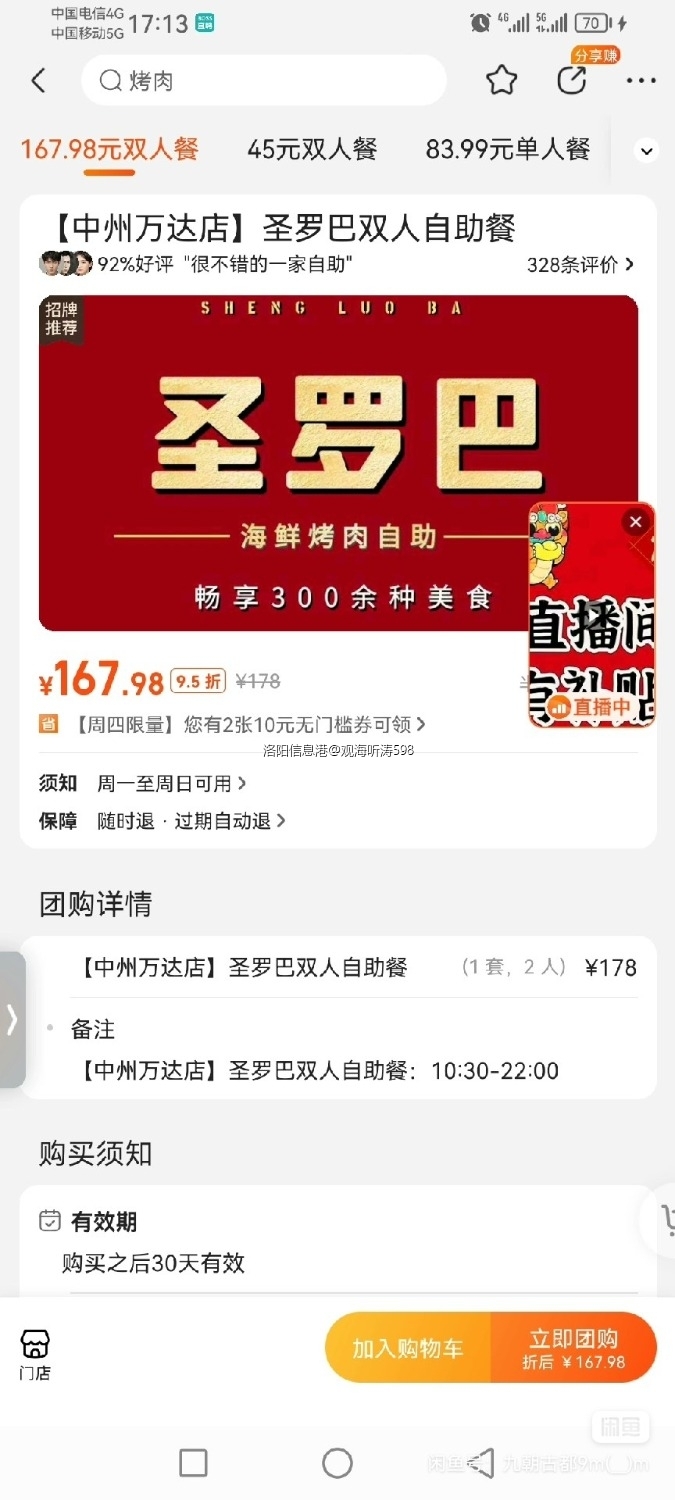Screen dimensions: 675x1500
Task: Open 保障 随时退·过期自动退 details
Action: point(190,821)
